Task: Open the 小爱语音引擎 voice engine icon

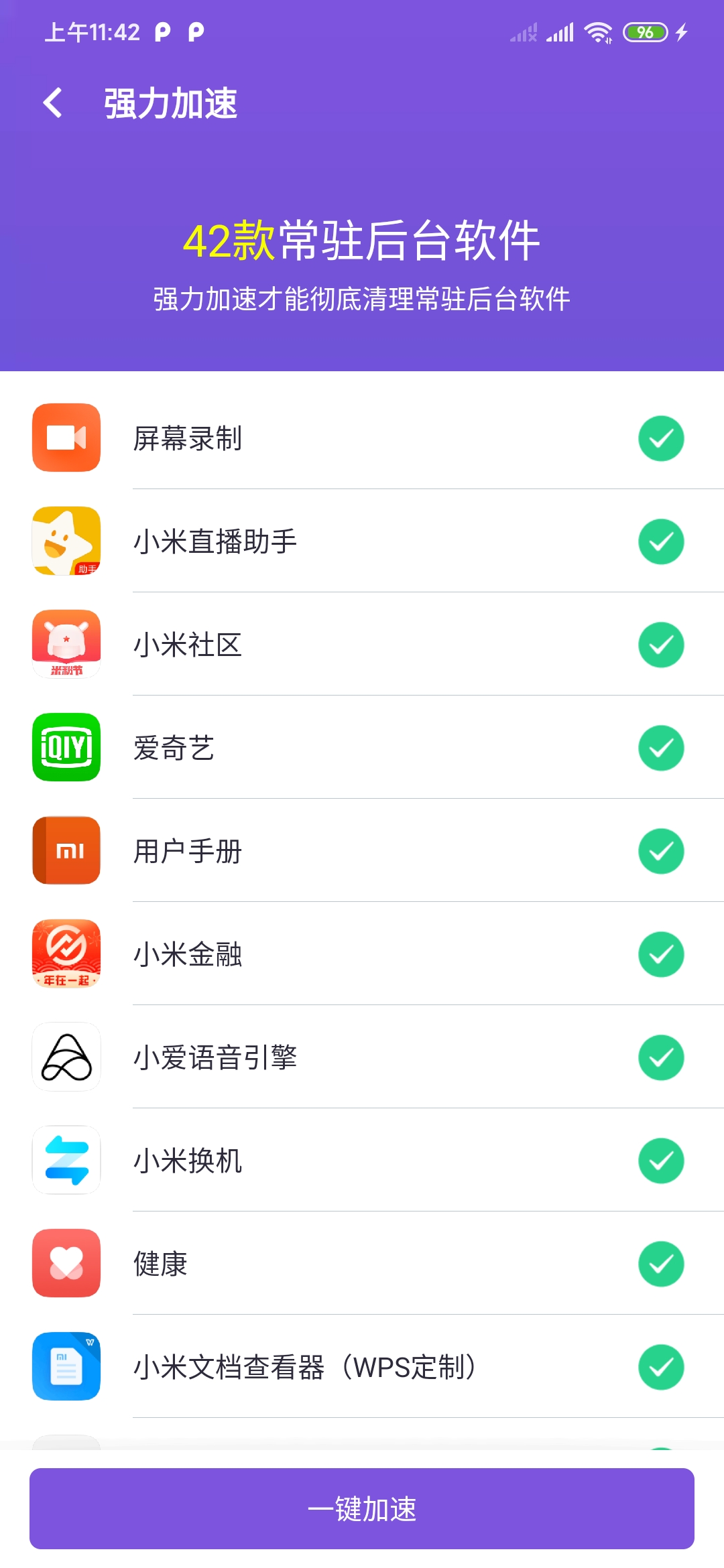Action: (66, 1057)
